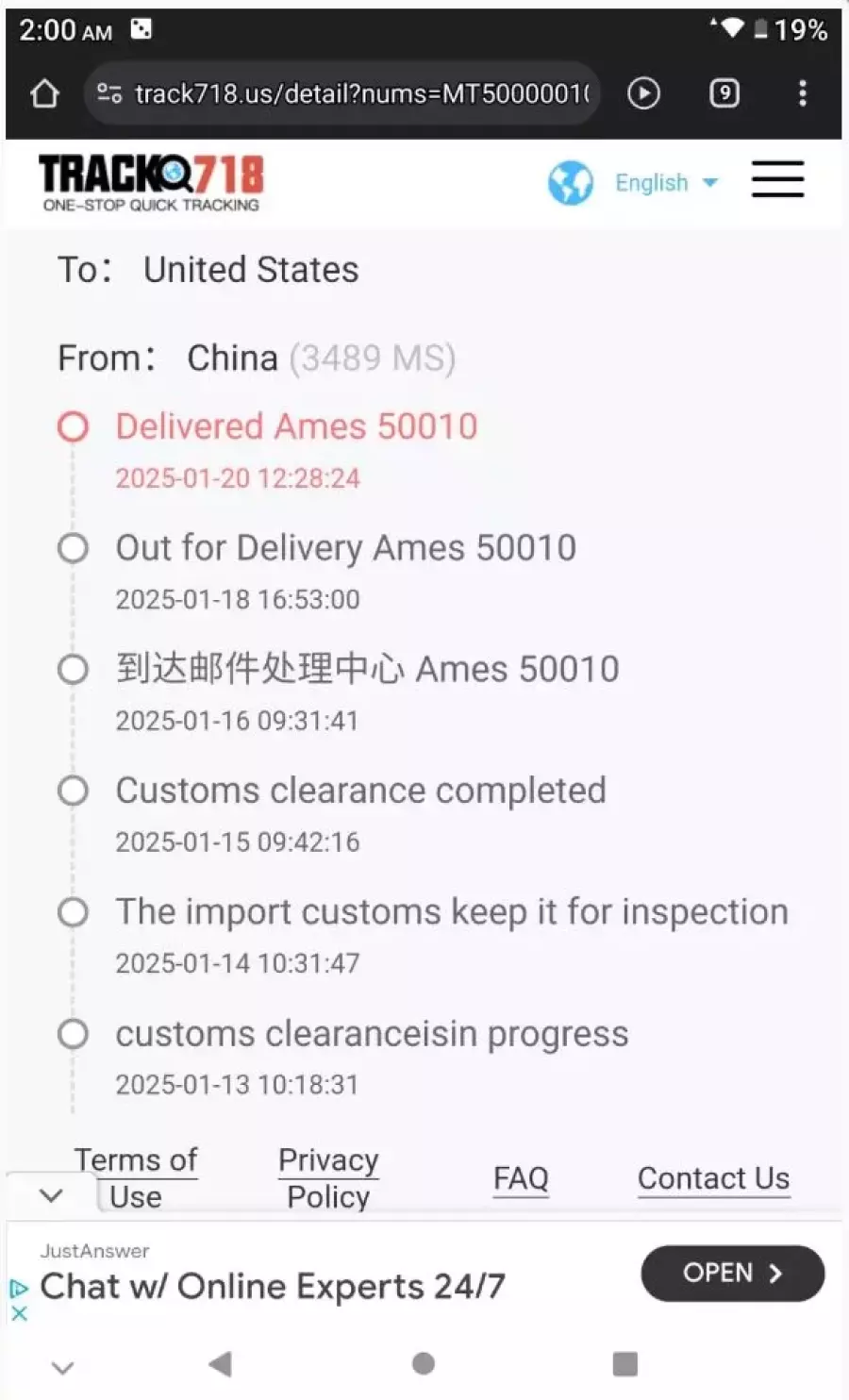
Task: Tap the play icon beside the URL
Action: 643,93
